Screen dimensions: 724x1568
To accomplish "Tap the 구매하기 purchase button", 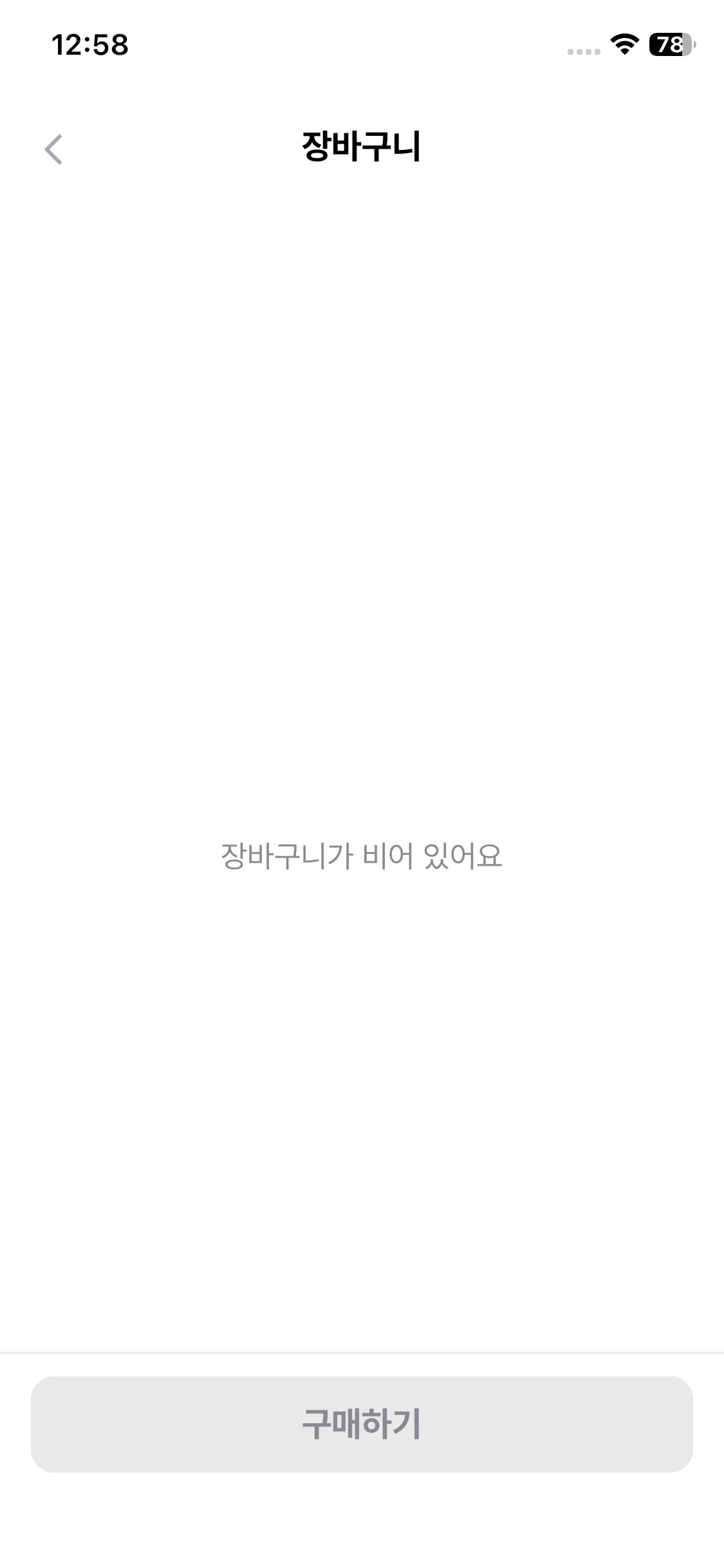I will (362, 1424).
